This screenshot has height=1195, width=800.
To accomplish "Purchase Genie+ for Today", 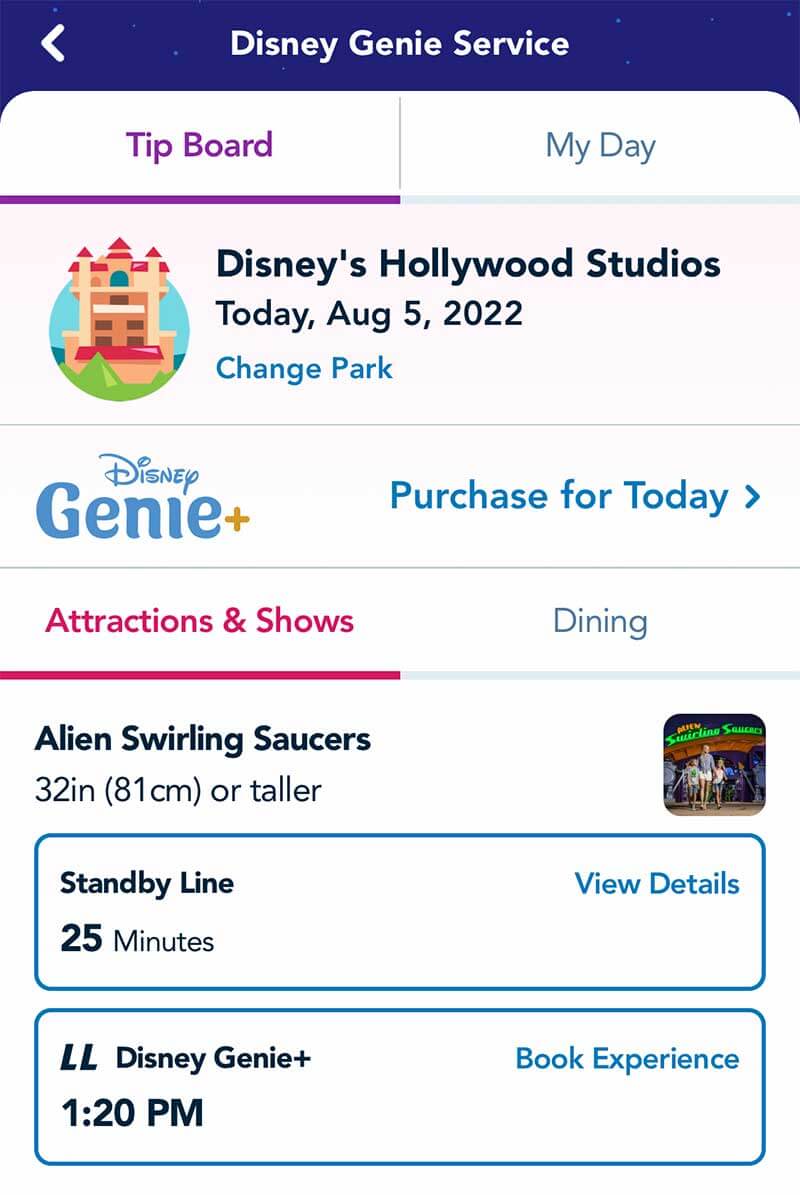I will click(575, 496).
